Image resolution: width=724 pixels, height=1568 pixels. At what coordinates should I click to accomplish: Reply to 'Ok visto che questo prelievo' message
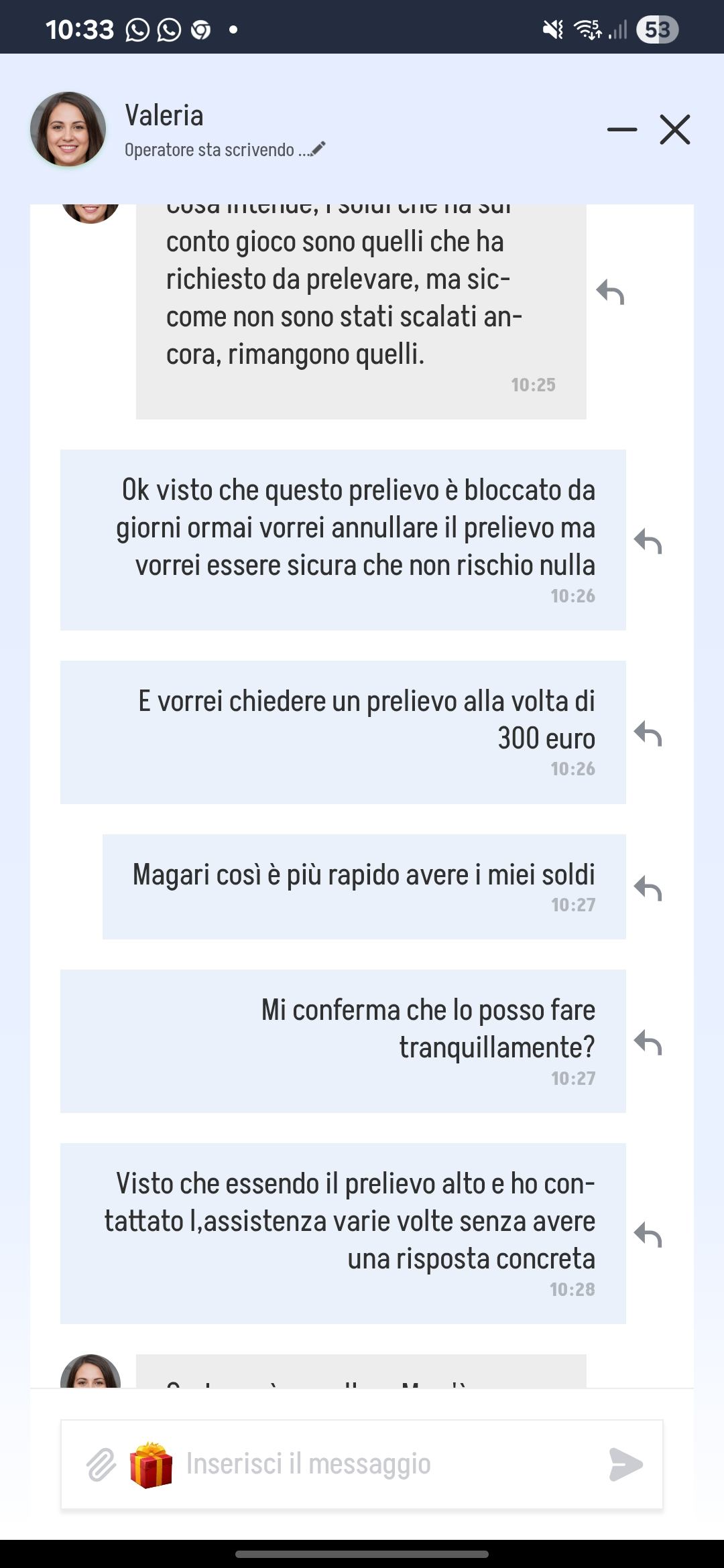click(648, 541)
